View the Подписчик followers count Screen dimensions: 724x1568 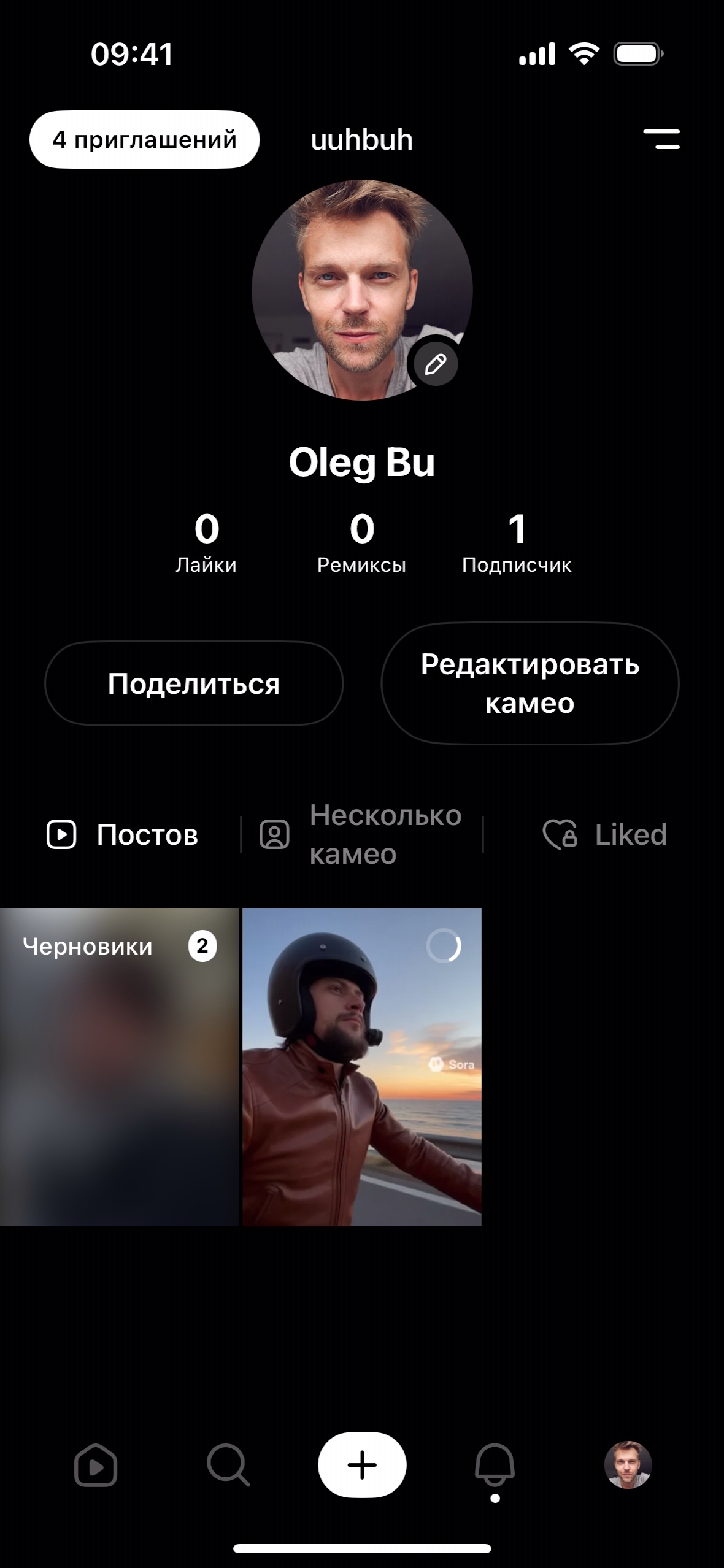click(x=517, y=543)
